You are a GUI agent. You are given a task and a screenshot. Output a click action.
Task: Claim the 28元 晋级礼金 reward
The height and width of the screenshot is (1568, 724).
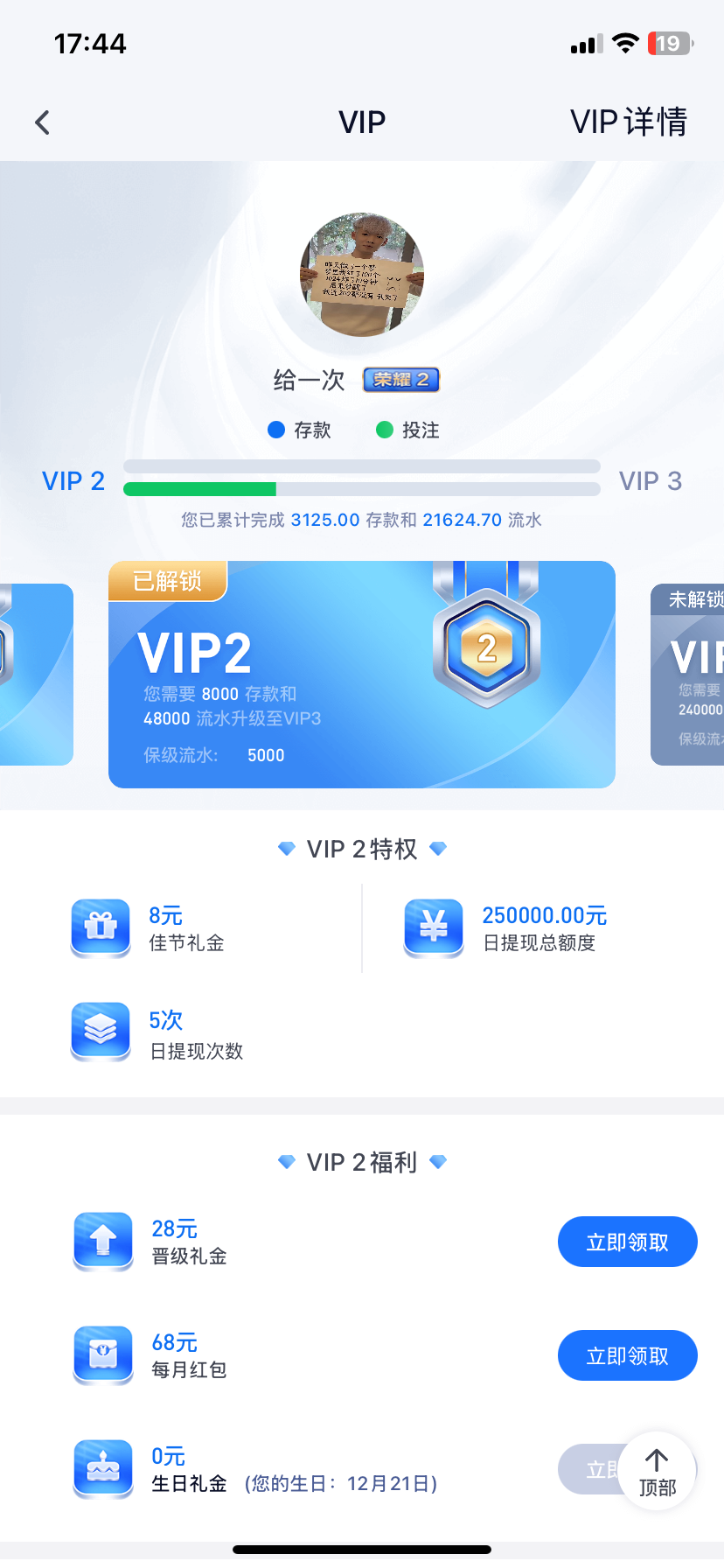pyautogui.click(x=627, y=1242)
